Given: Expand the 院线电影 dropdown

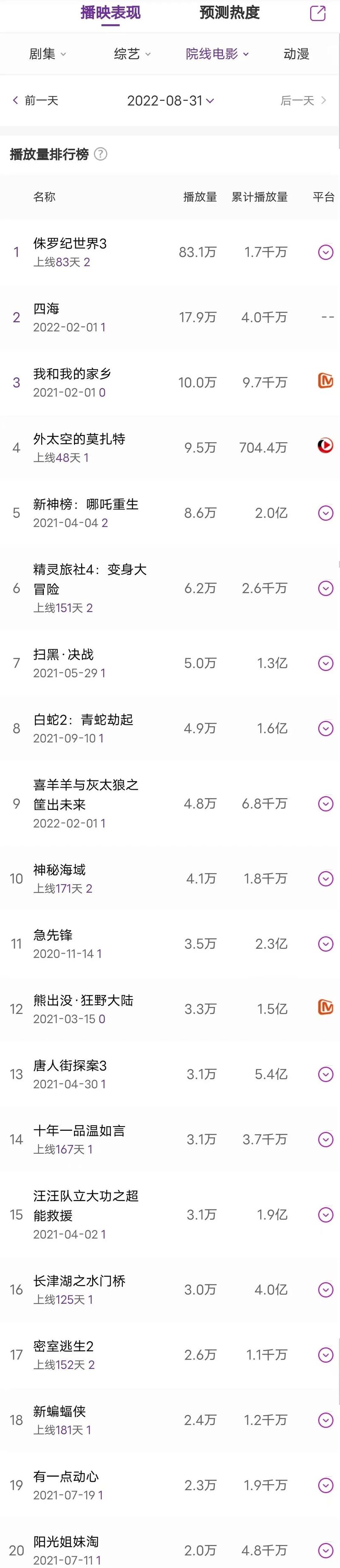Looking at the screenshot, I should (217, 54).
